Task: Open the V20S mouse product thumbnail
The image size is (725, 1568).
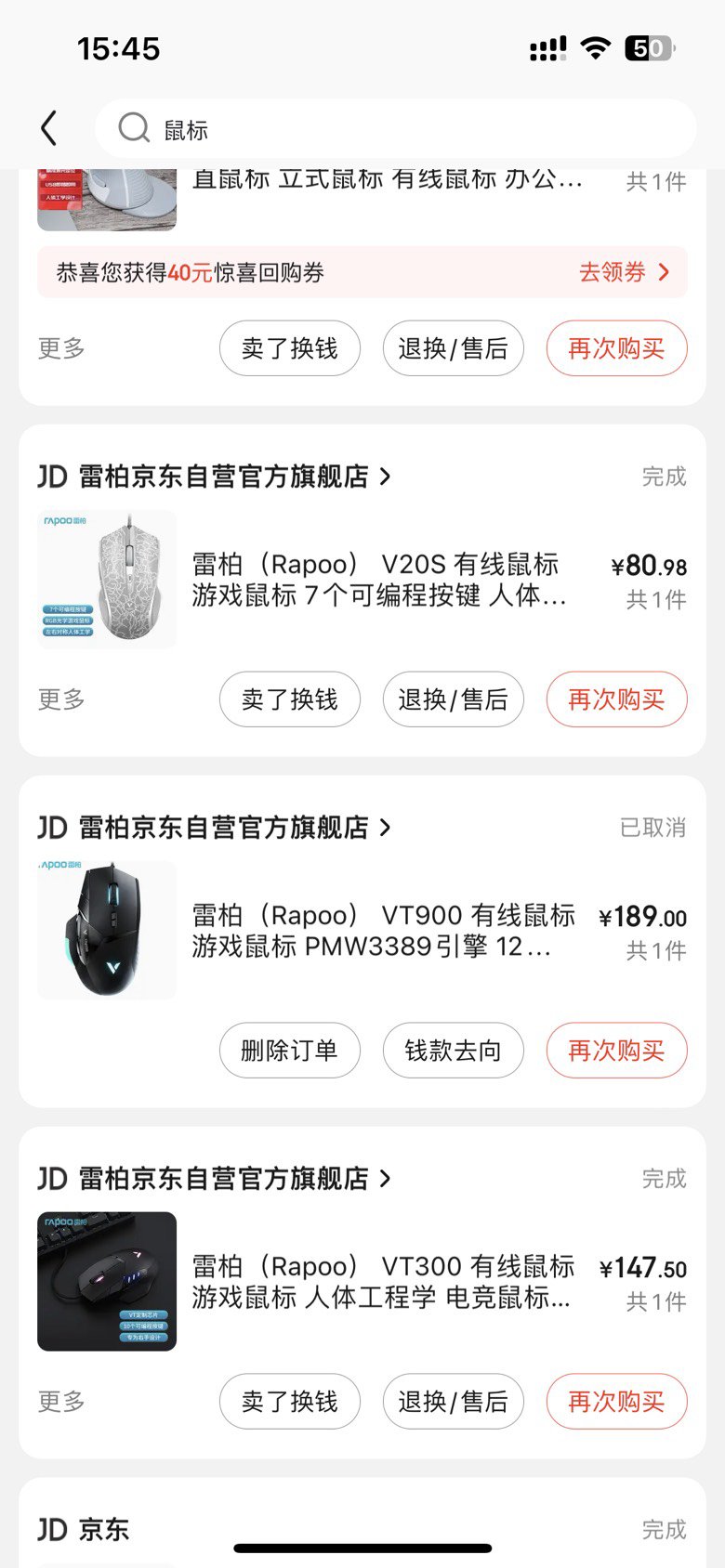Action: (x=107, y=579)
